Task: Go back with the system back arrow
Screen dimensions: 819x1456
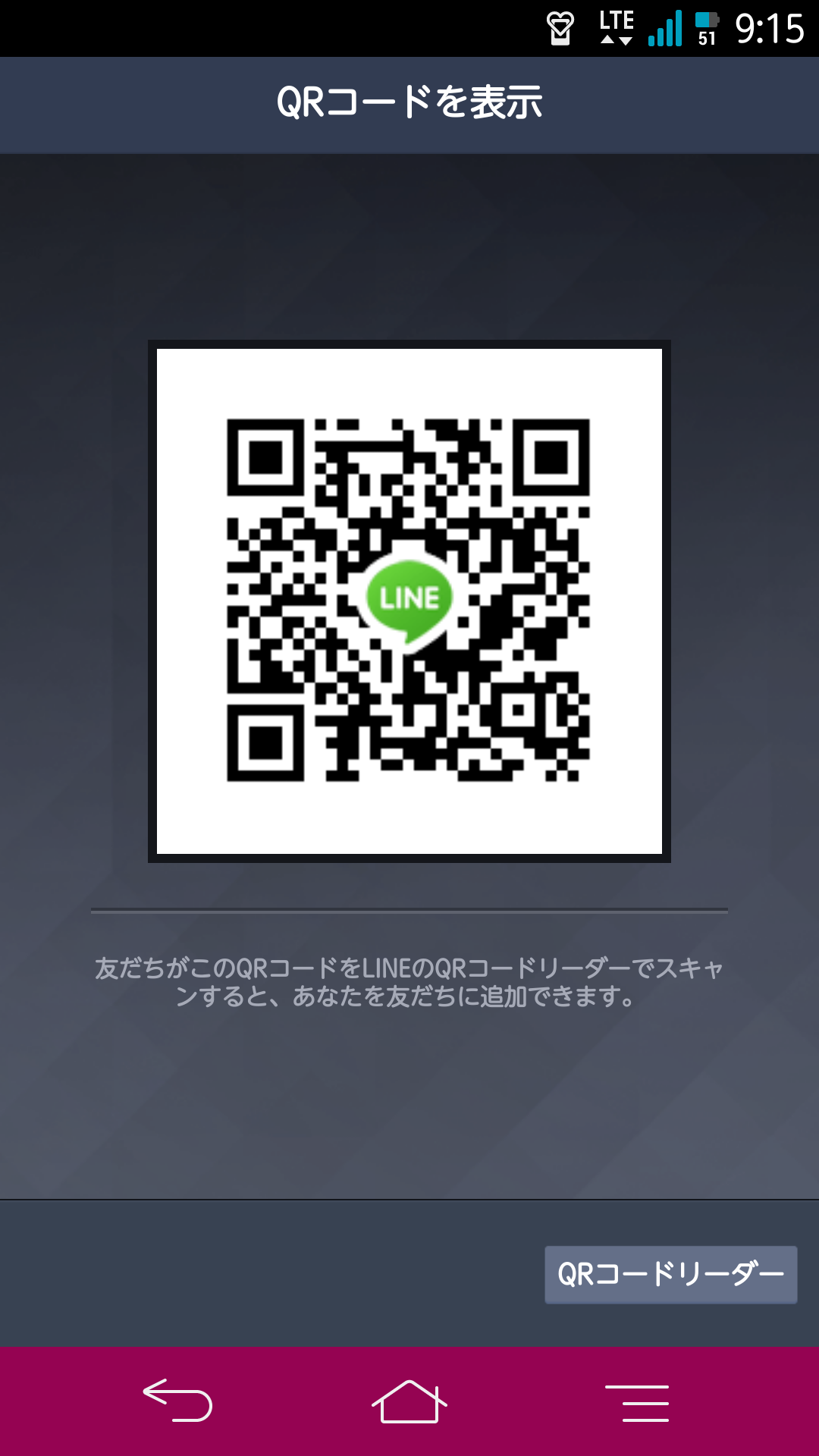Action: pos(177,1401)
